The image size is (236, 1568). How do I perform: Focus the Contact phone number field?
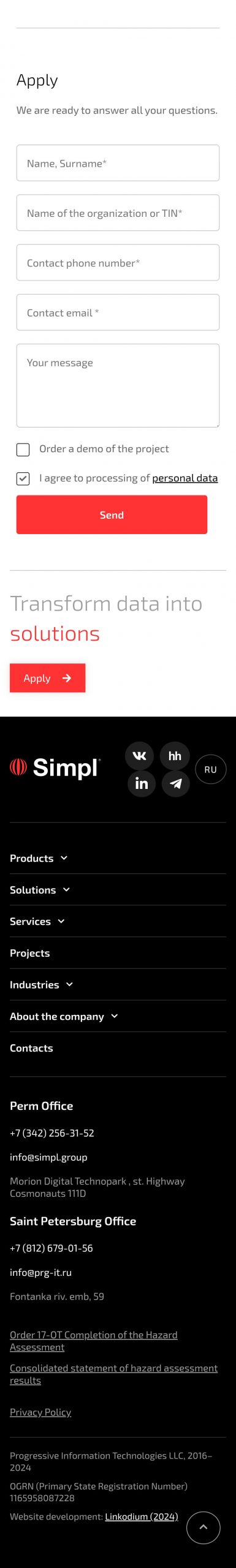(x=118, y=262)
